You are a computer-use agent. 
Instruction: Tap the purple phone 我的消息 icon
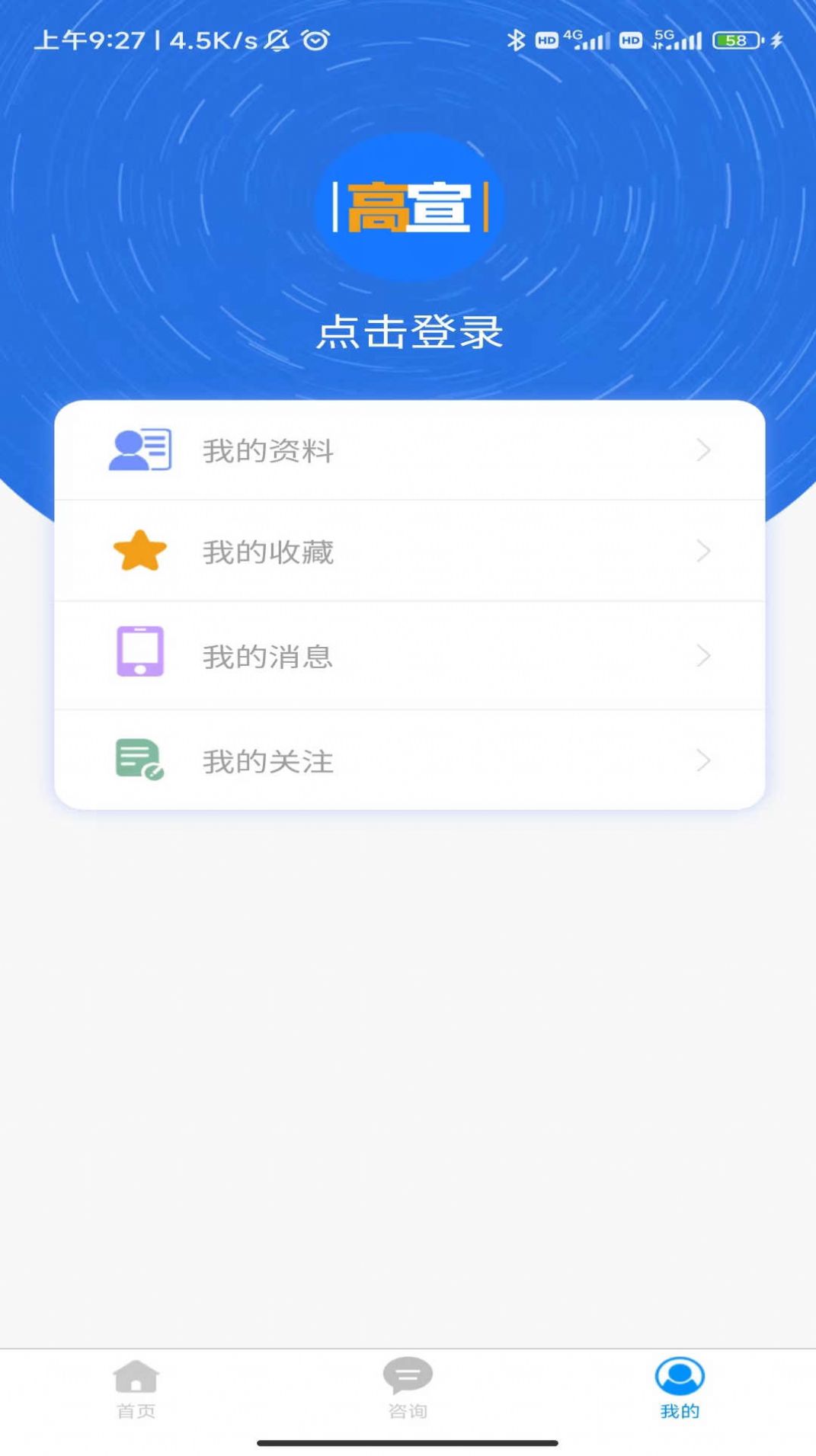(x=139, y=654)
